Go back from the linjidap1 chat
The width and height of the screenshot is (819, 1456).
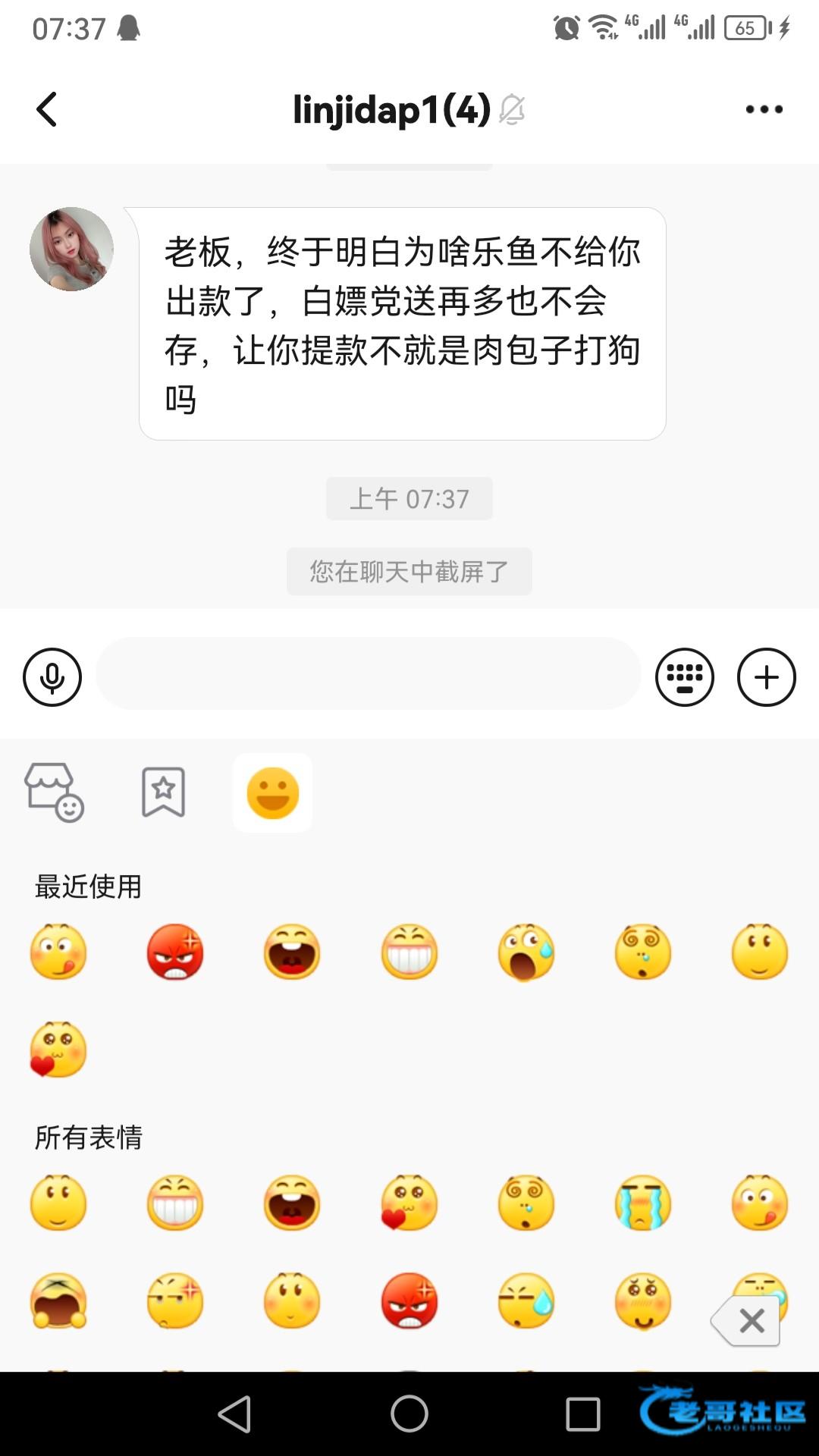pyautogui.click(x=47, y=110)
